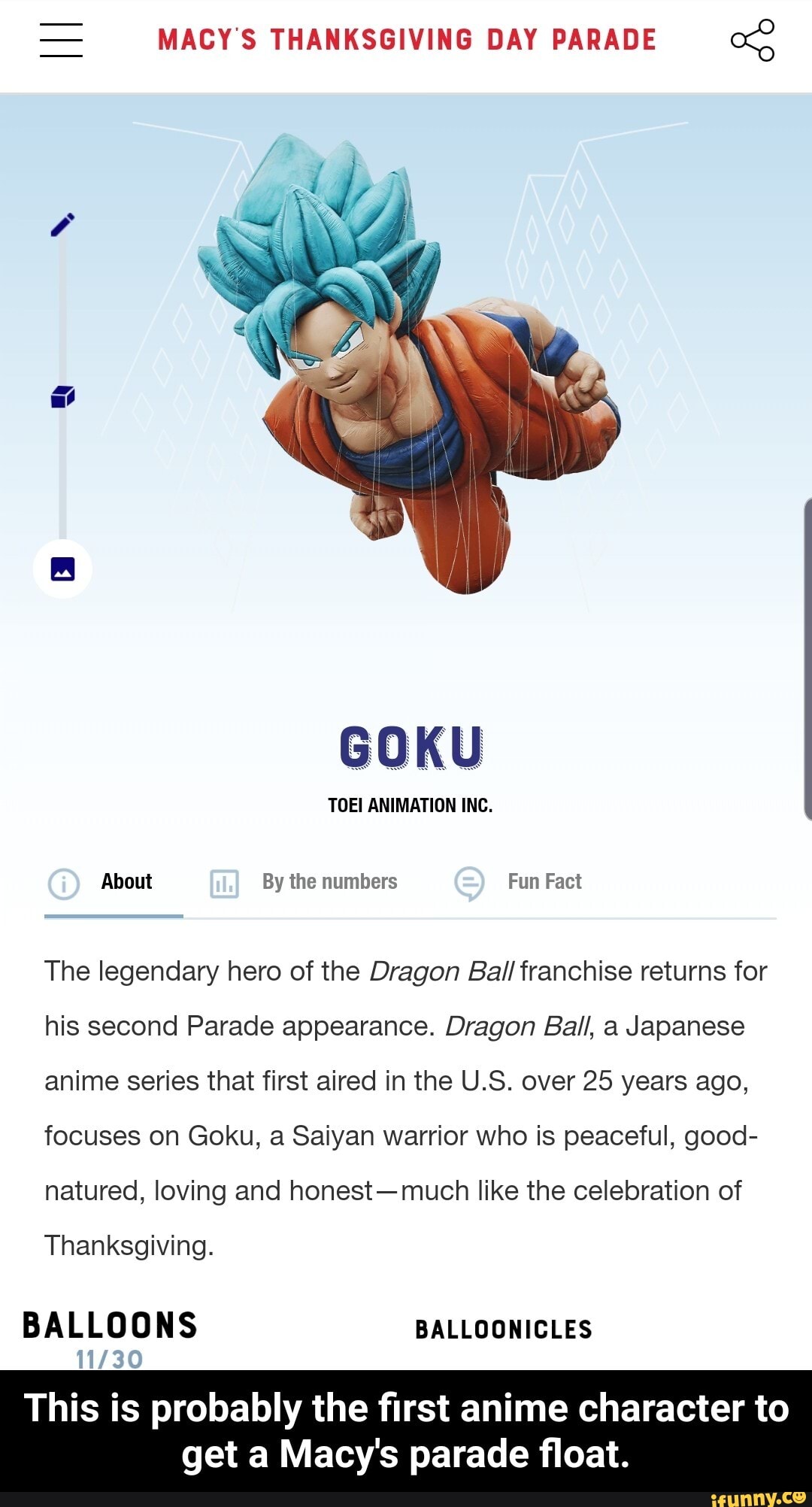The height and width of the screenshot is (1507, 812).
Task: Go to the Balloonicles category
Action: [504, 1330]
